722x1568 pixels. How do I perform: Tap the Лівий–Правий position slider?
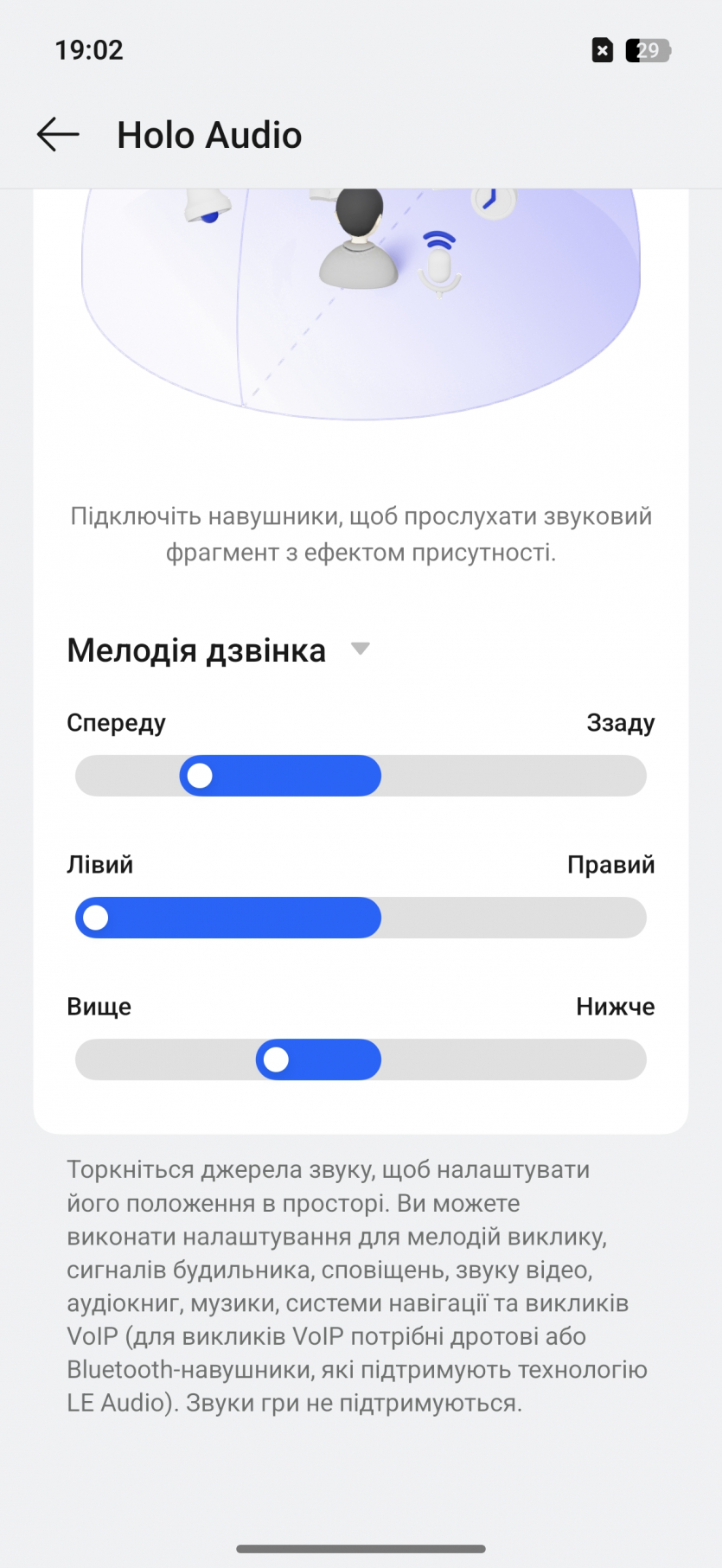tap(361, 918)
